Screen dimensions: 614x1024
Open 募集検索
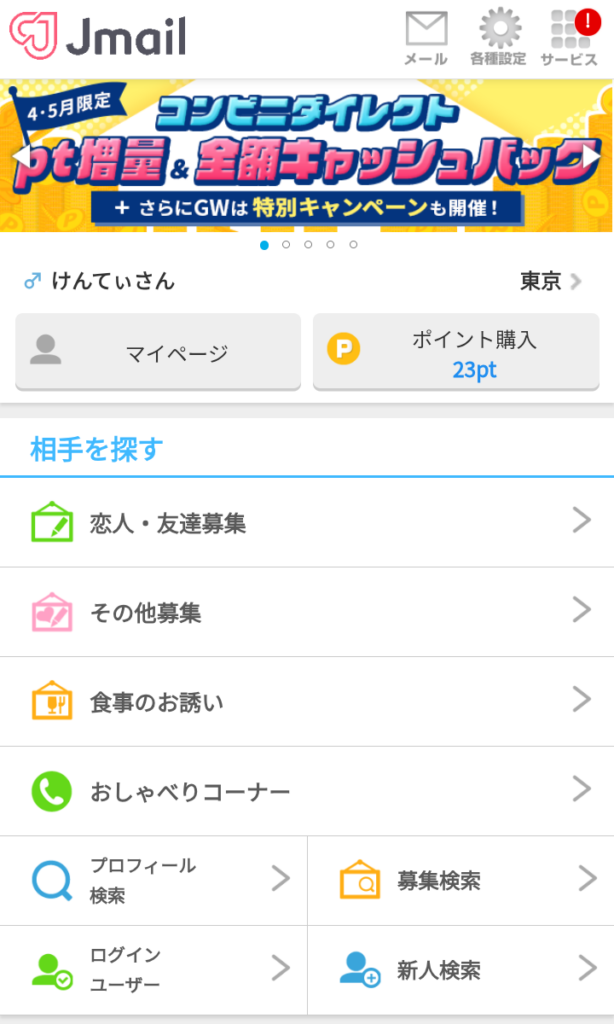pos(461,880)
